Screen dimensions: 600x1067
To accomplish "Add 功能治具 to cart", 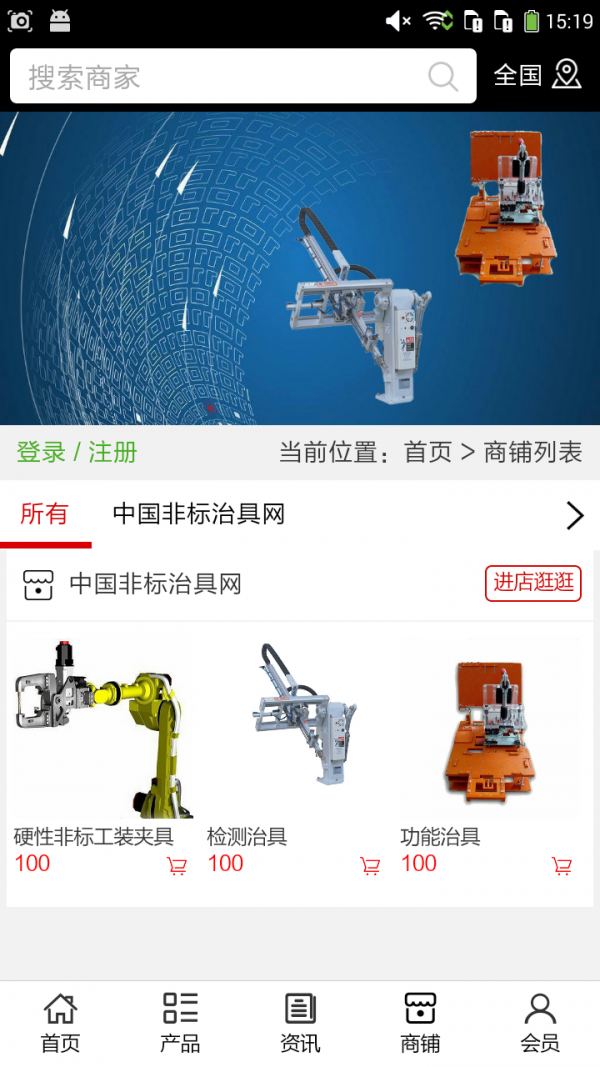I will 562,866.
